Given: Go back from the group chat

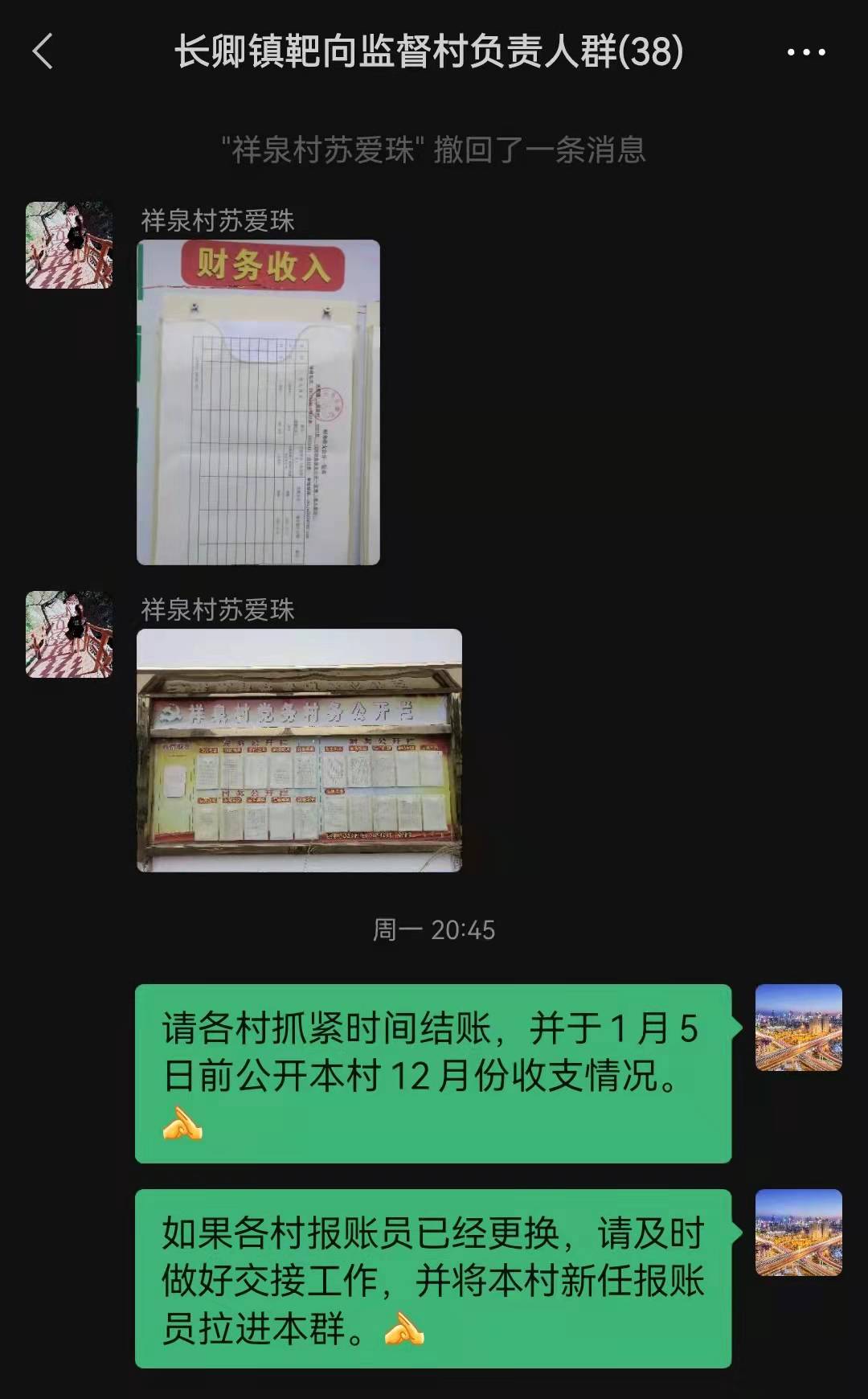Looking at the screenshot, I should (43, 51).
